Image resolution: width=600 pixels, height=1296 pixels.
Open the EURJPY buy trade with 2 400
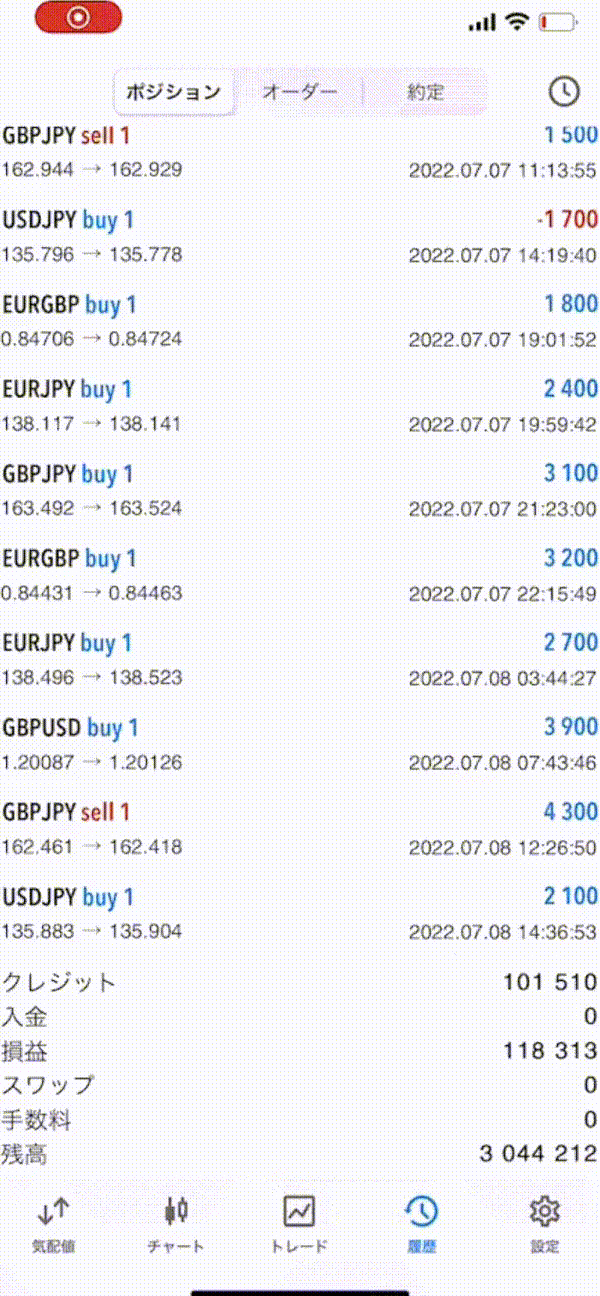click(x=299, y=405)
